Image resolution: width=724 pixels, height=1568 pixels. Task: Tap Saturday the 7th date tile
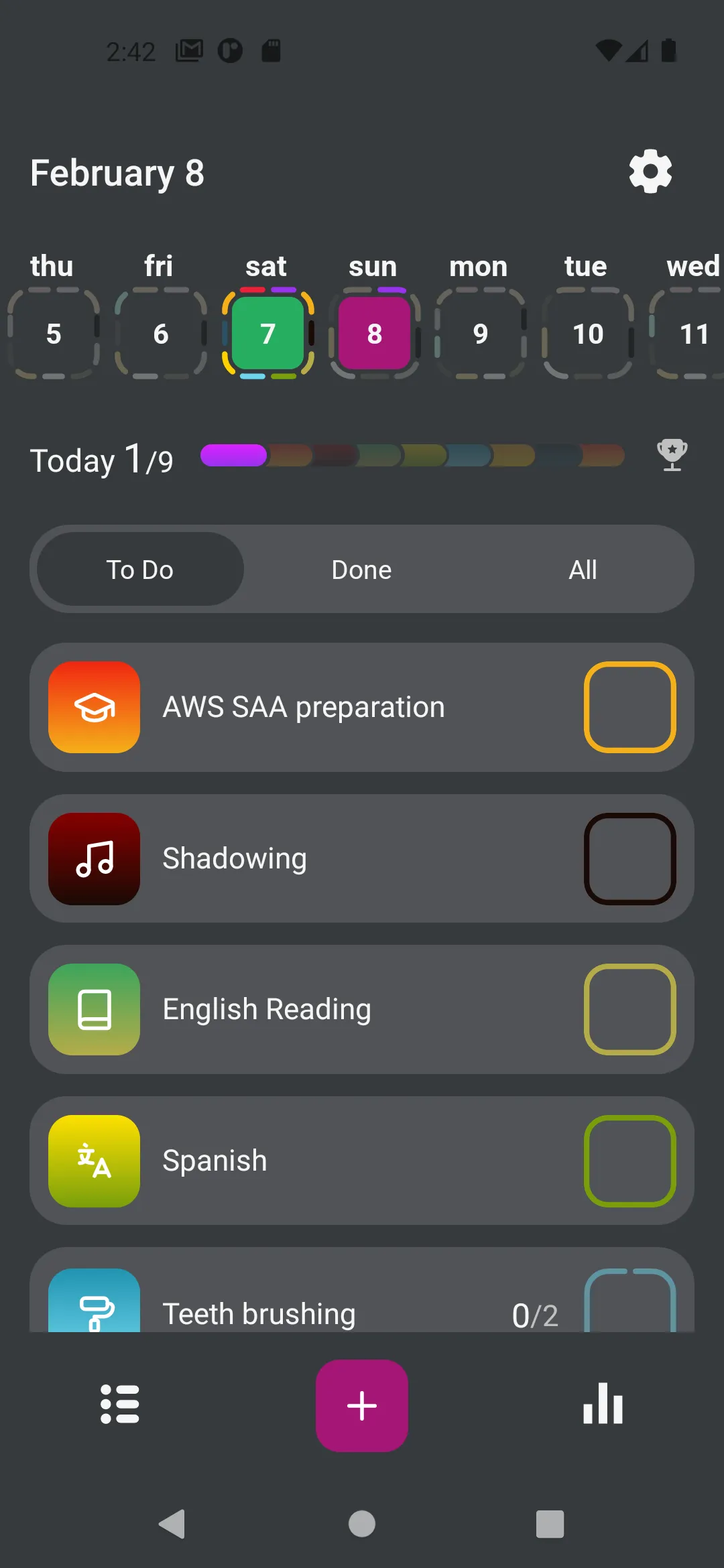point(267,334)
